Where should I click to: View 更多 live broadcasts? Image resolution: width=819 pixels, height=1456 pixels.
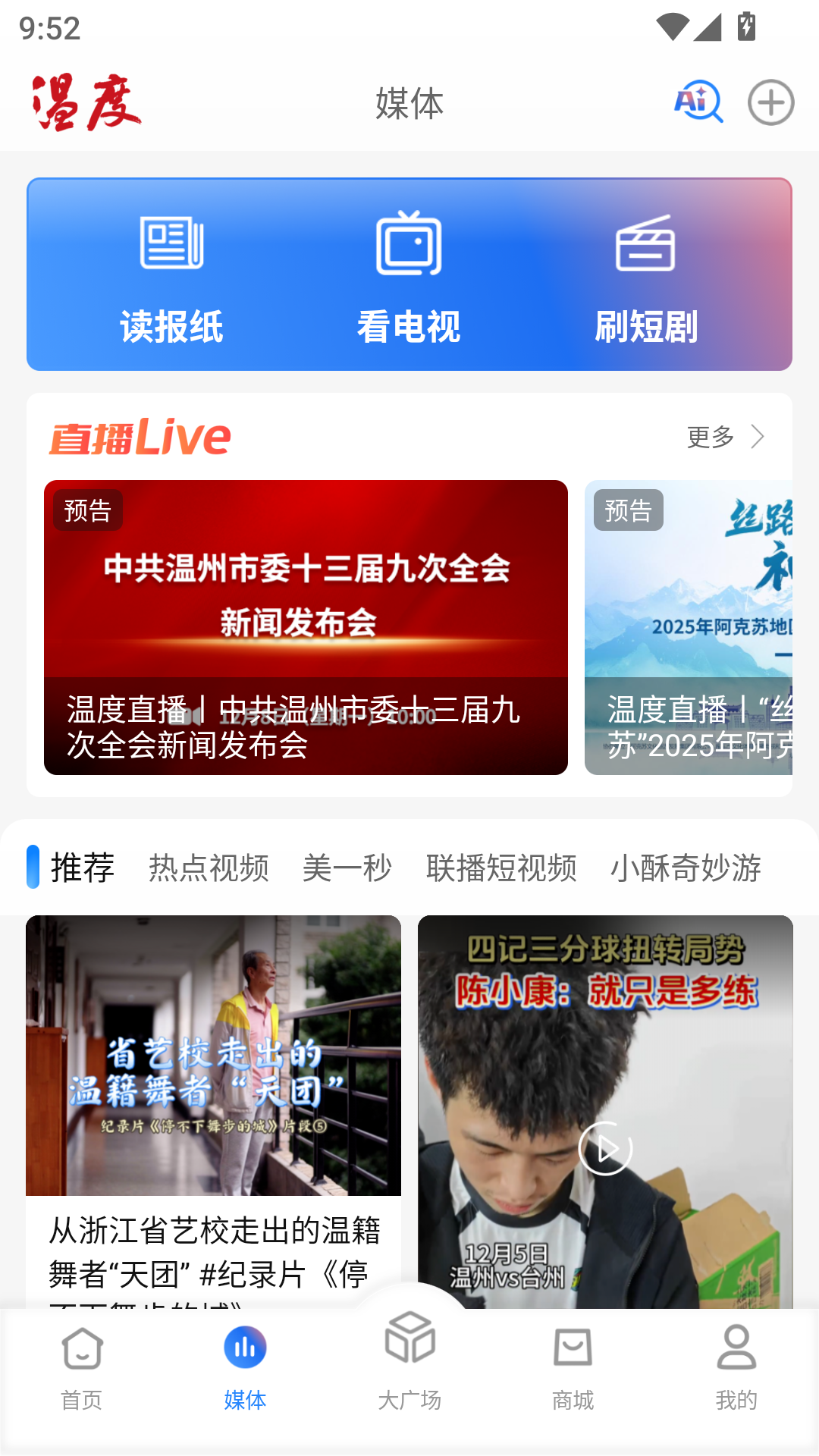[725, 437]
